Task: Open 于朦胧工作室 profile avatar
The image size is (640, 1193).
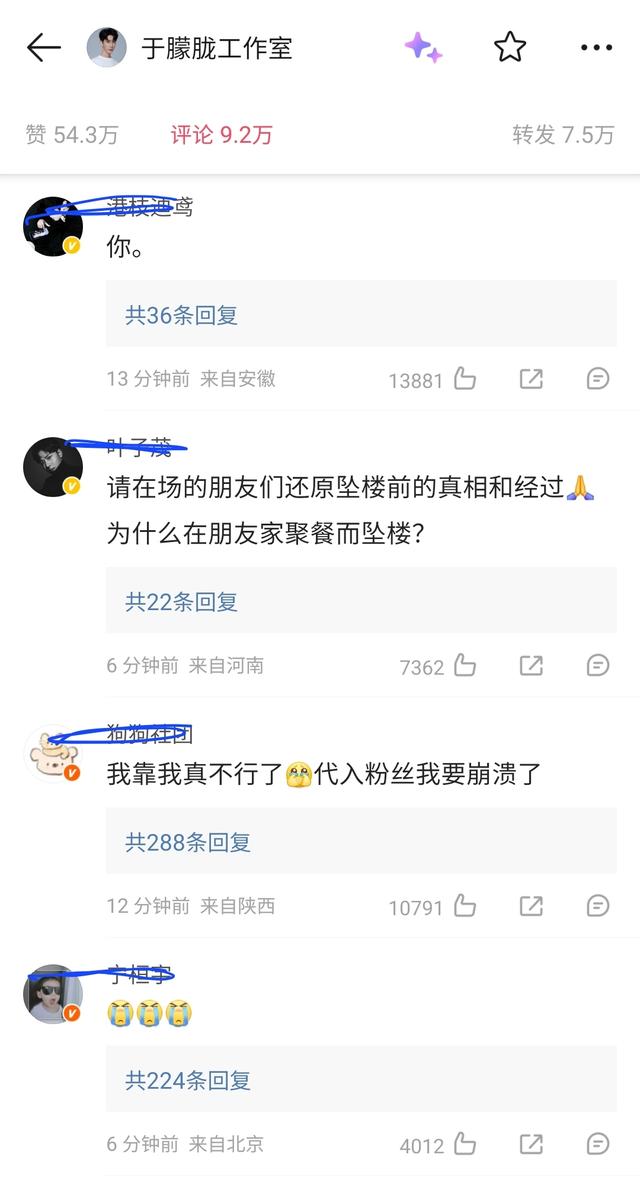Action: click(107, 47)
